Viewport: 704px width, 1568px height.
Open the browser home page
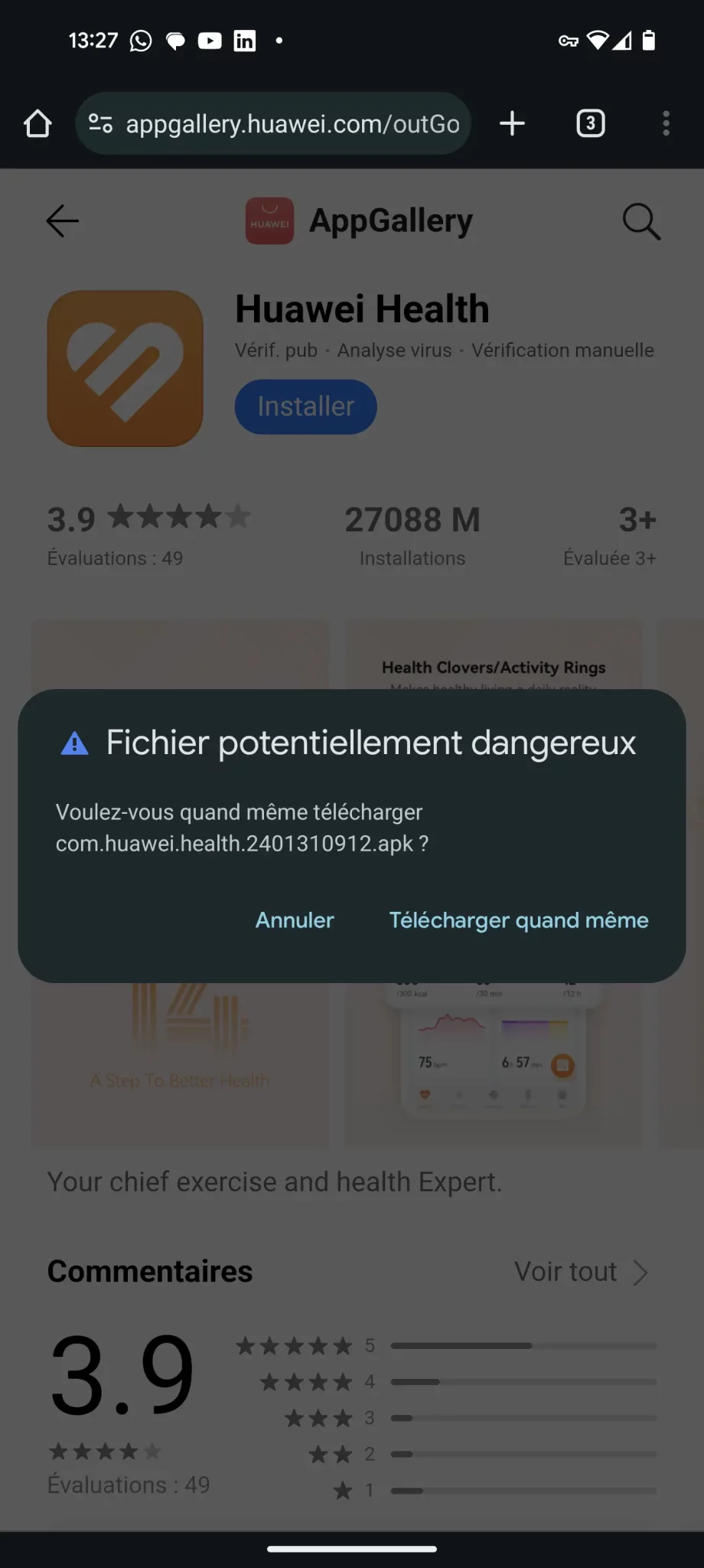(x=37, y=123)
